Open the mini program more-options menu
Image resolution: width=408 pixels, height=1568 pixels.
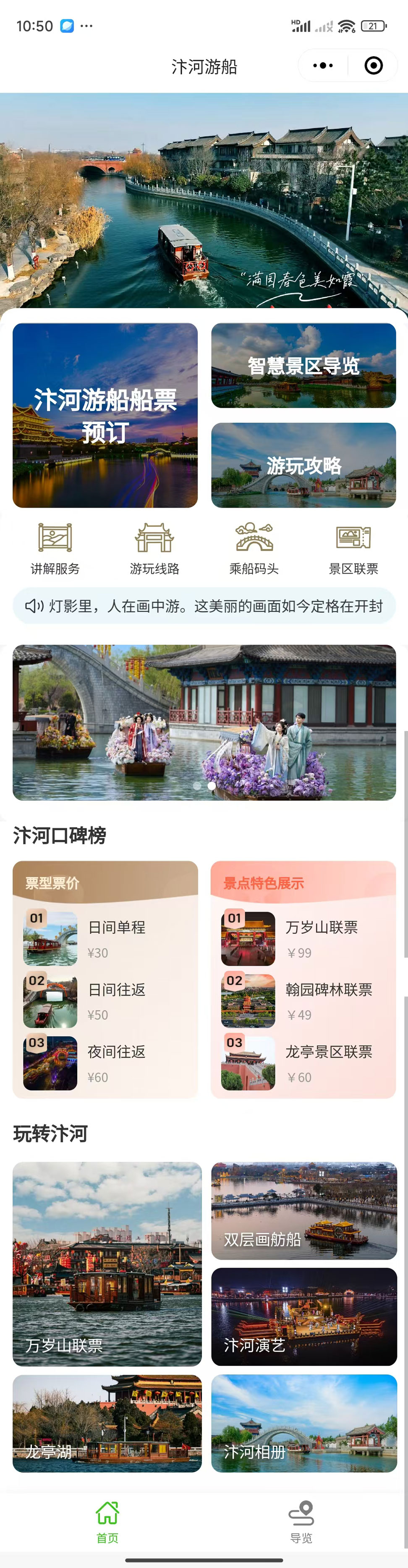pos(323,65)
